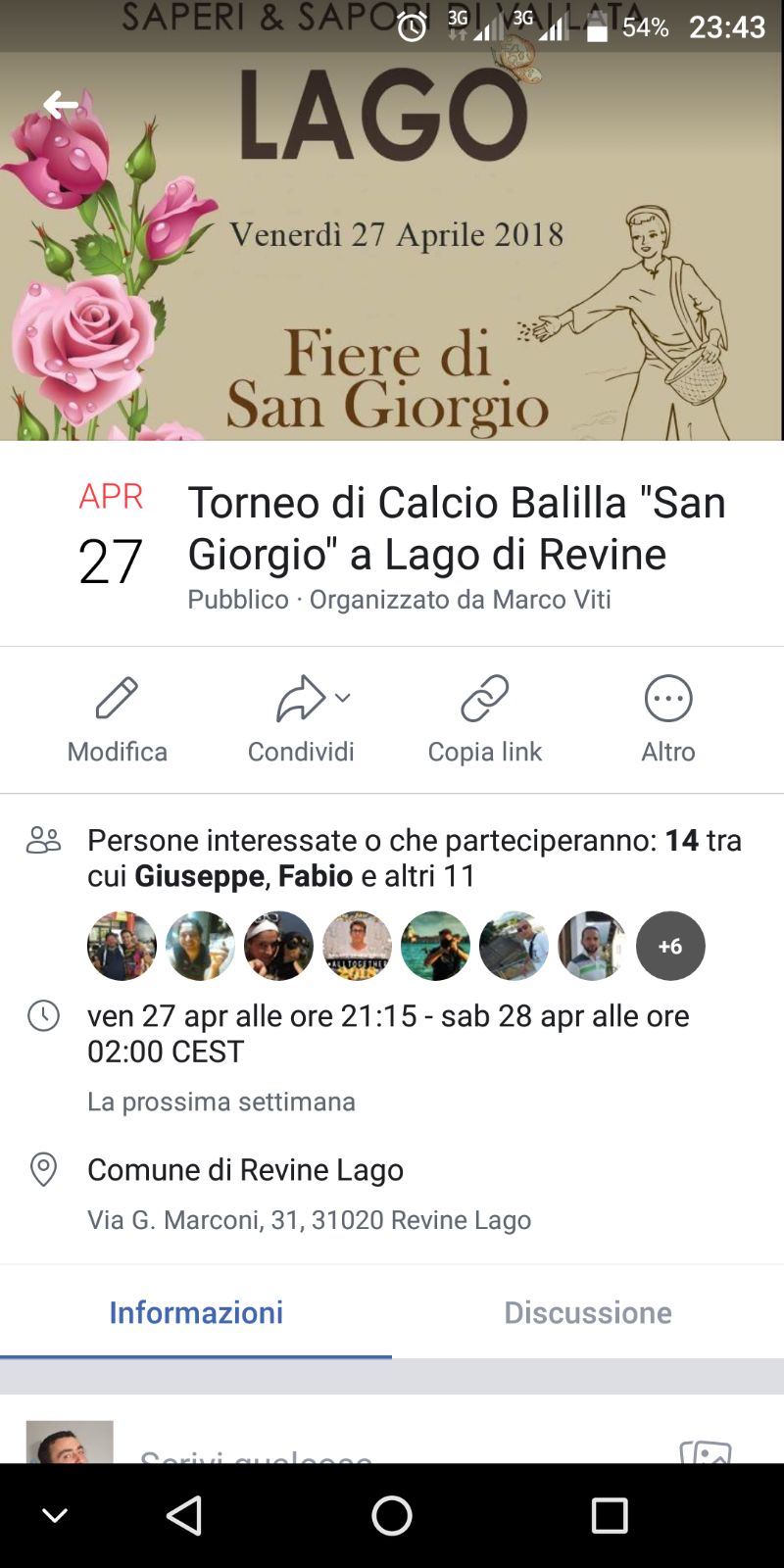
Task: Show the +6 more attendees
Action: (670, 946)
